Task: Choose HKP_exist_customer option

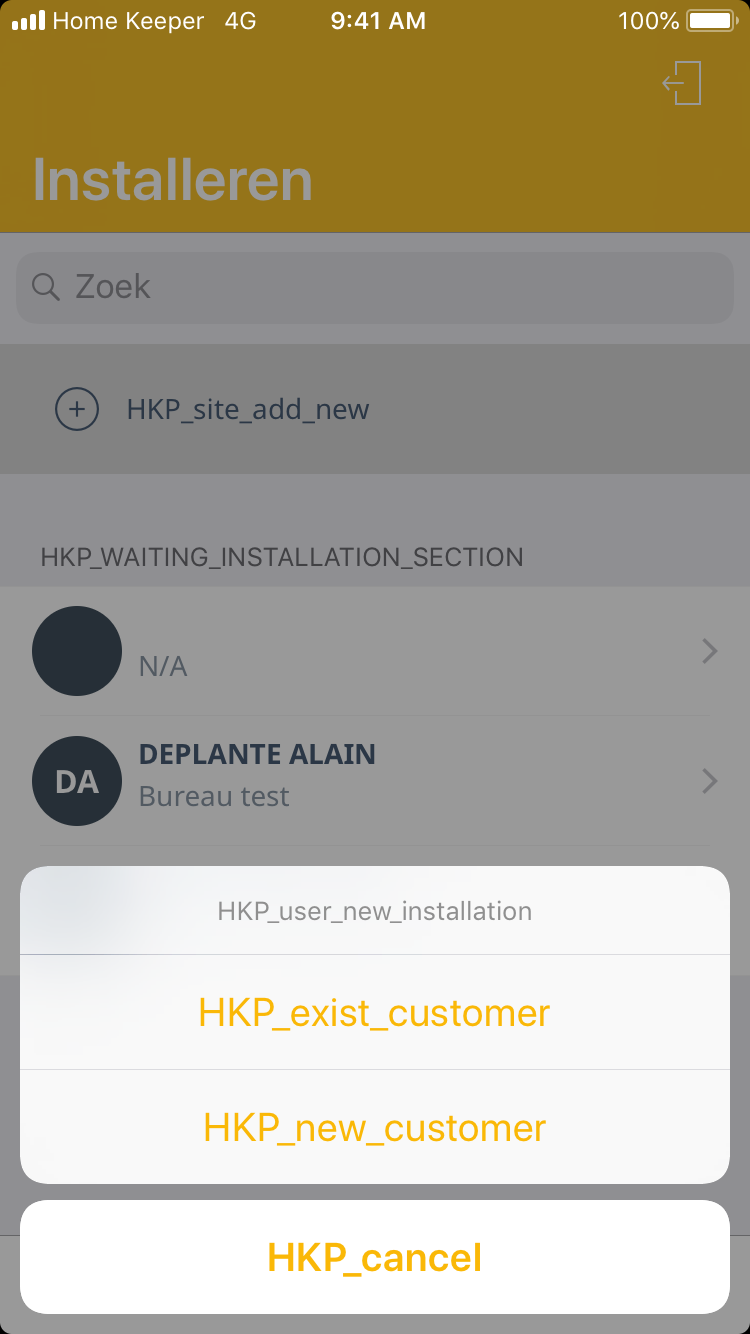Action: [x=374, y=1012]
